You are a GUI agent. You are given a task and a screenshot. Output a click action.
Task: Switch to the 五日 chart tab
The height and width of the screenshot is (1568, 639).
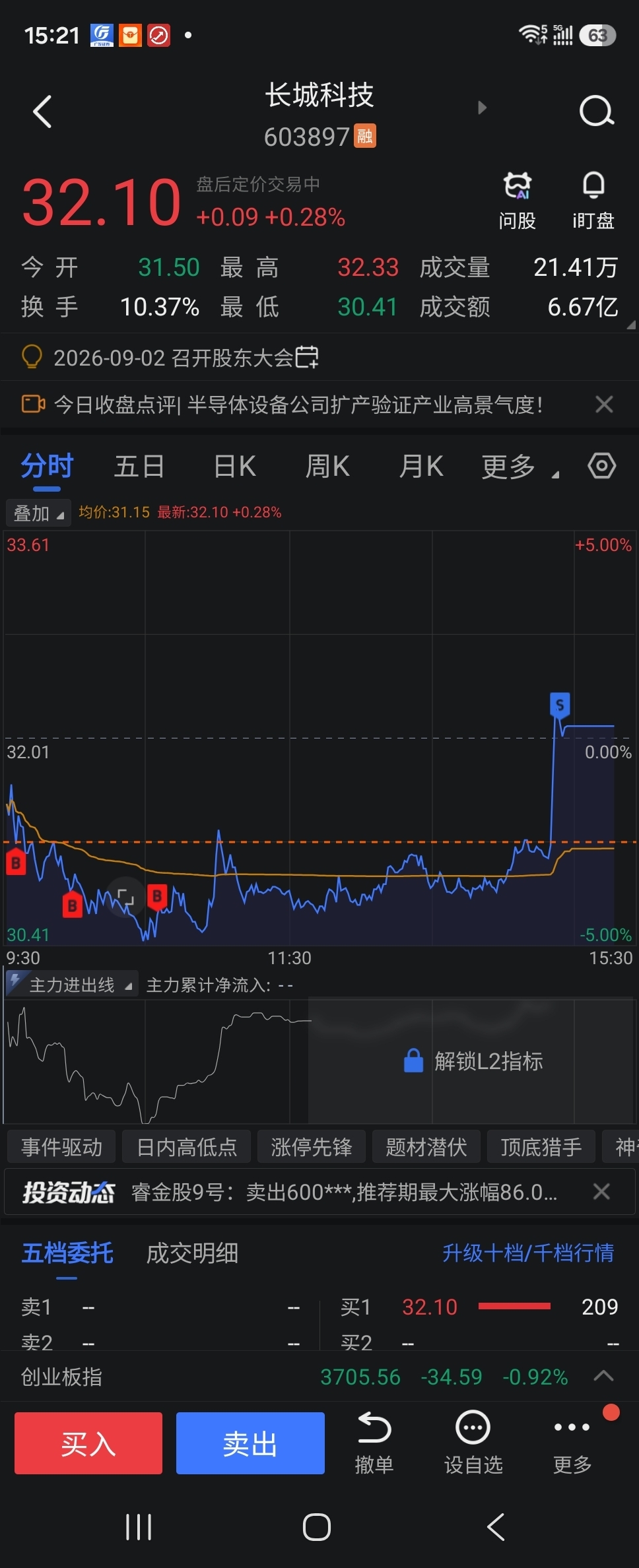click(x=139, y=467)
